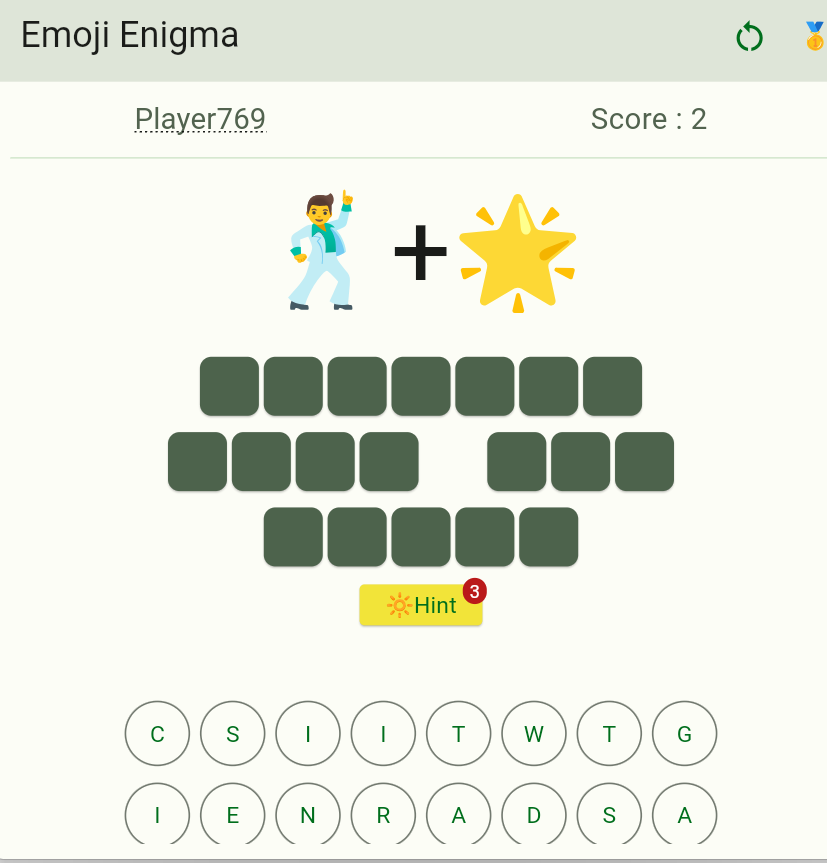
Task: Click the Emoji Enigma app title
Action: click(131, 35)
